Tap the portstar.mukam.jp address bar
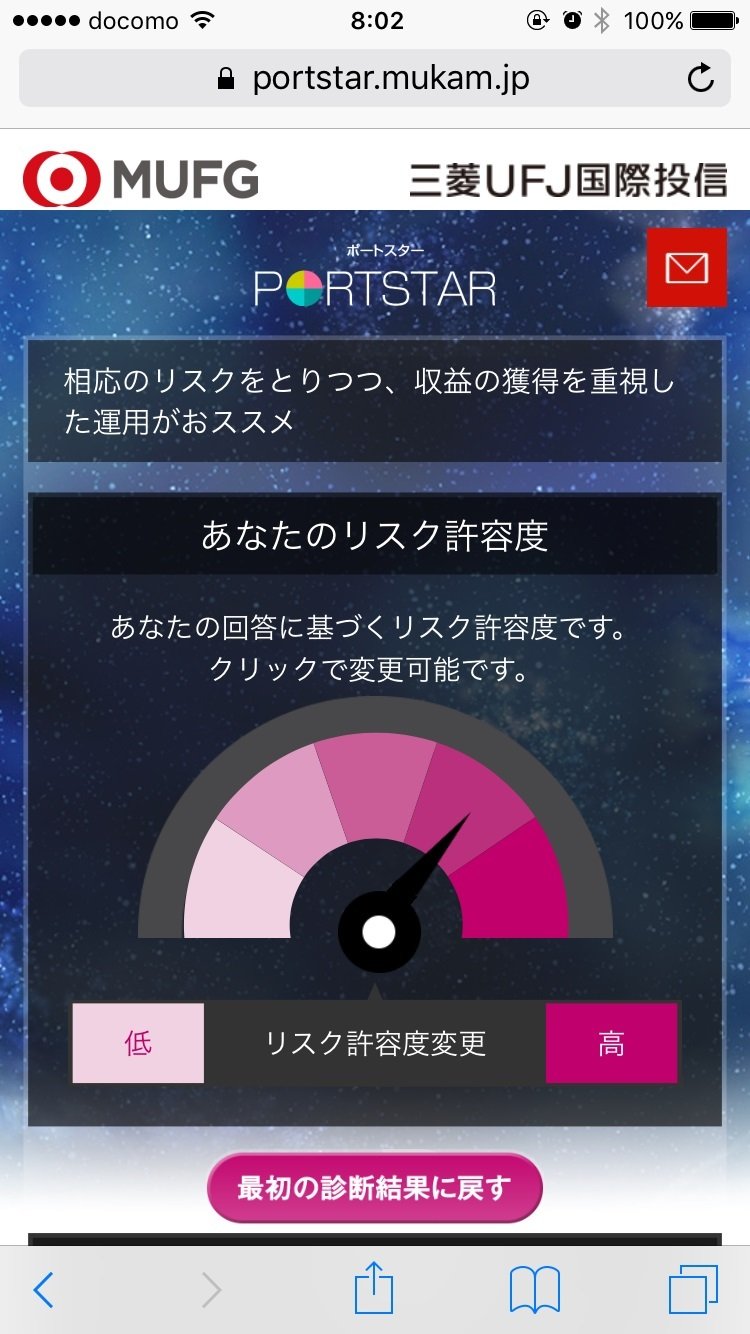750x1334 pixels. [x=374, y=78]
